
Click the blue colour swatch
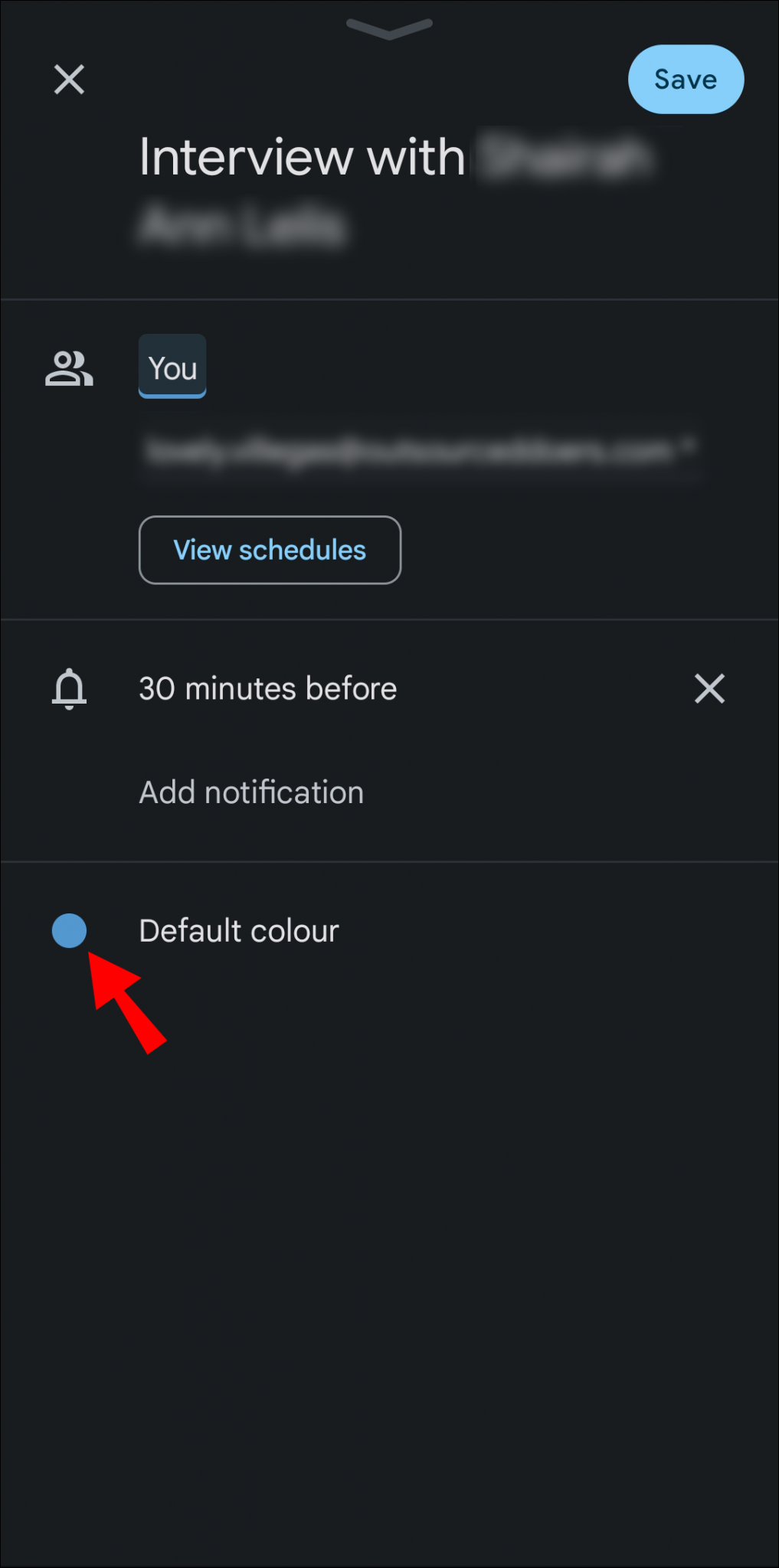[70, 931]
